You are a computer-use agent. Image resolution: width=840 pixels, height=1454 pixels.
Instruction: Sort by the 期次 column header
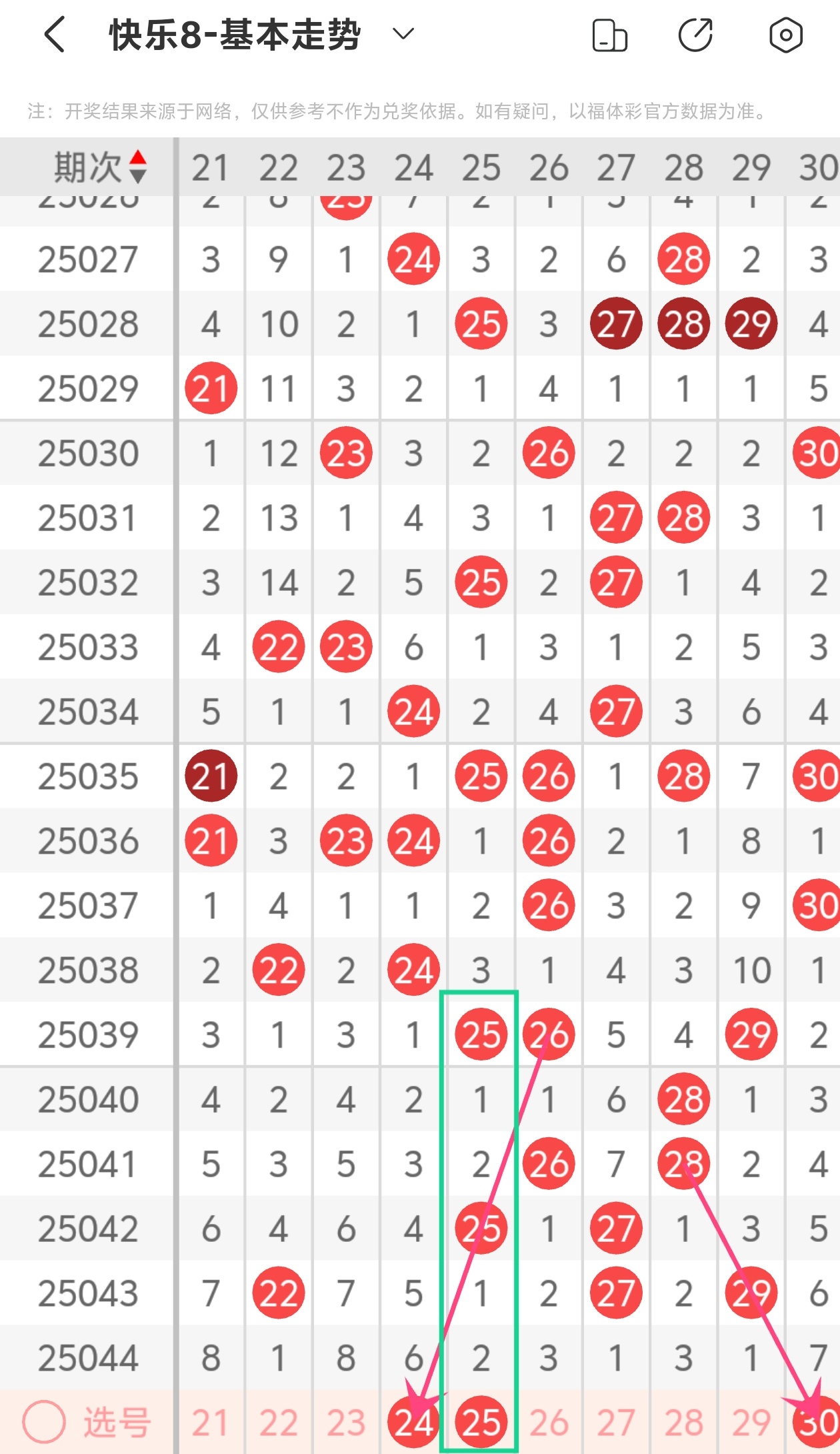pos(100,167)
